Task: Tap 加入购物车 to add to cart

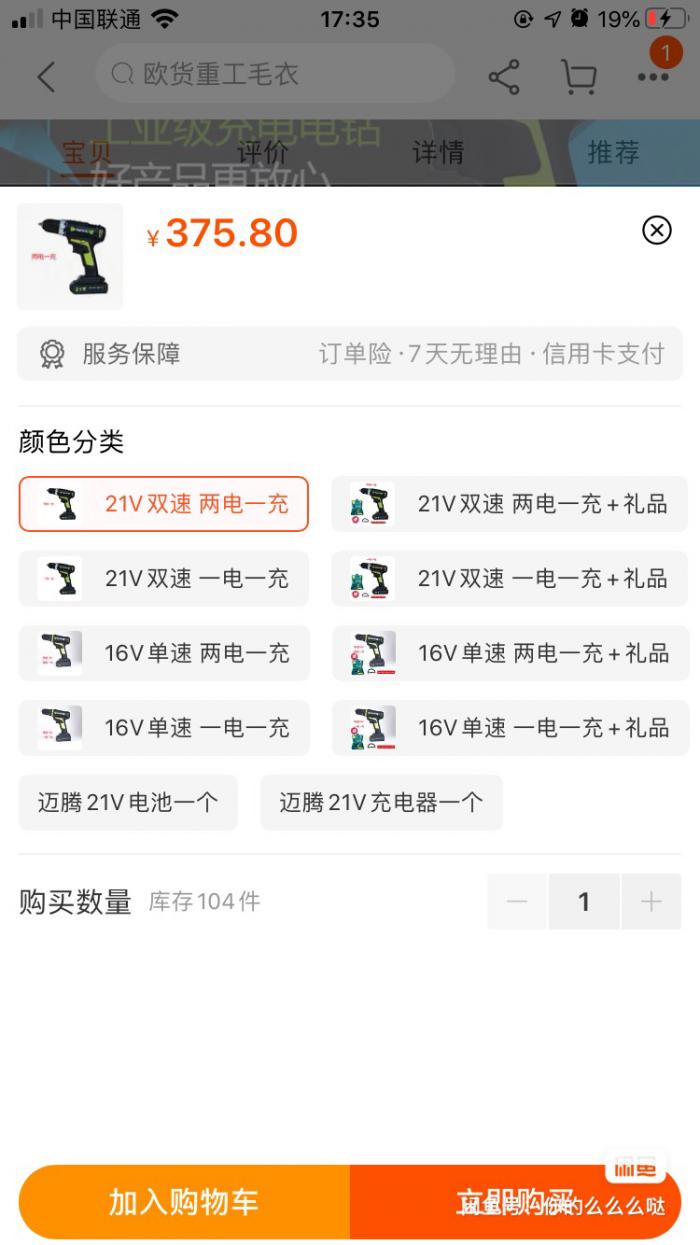Action: coord(184,1202)
